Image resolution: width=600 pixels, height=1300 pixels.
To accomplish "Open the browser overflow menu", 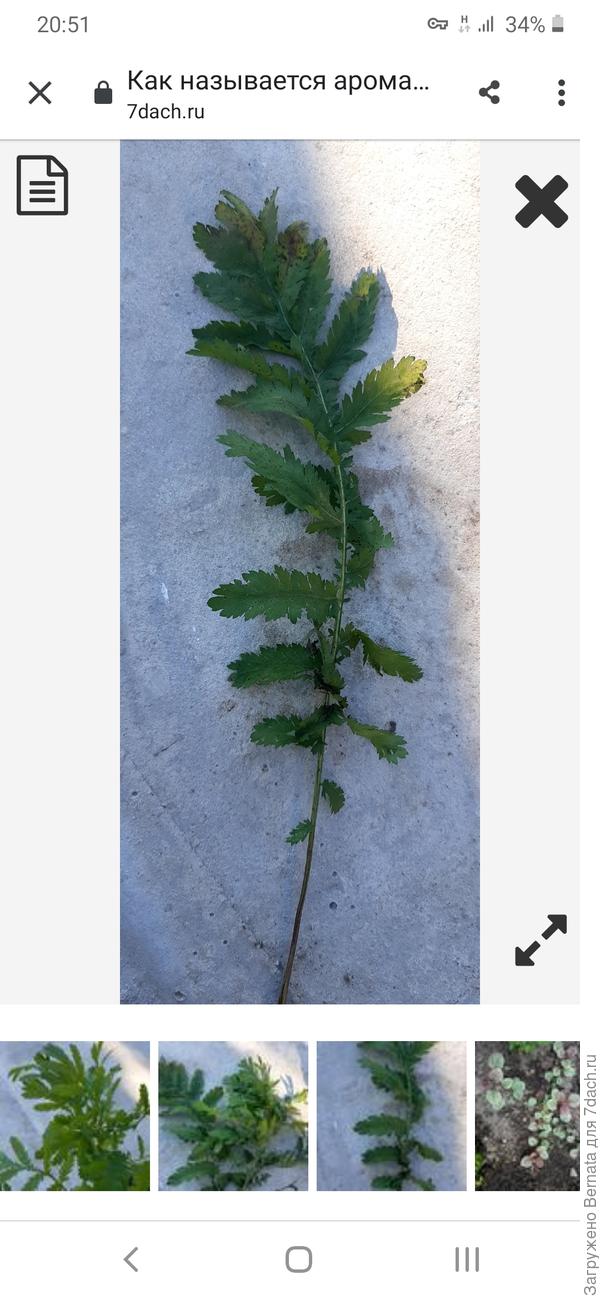I will 561,93.
